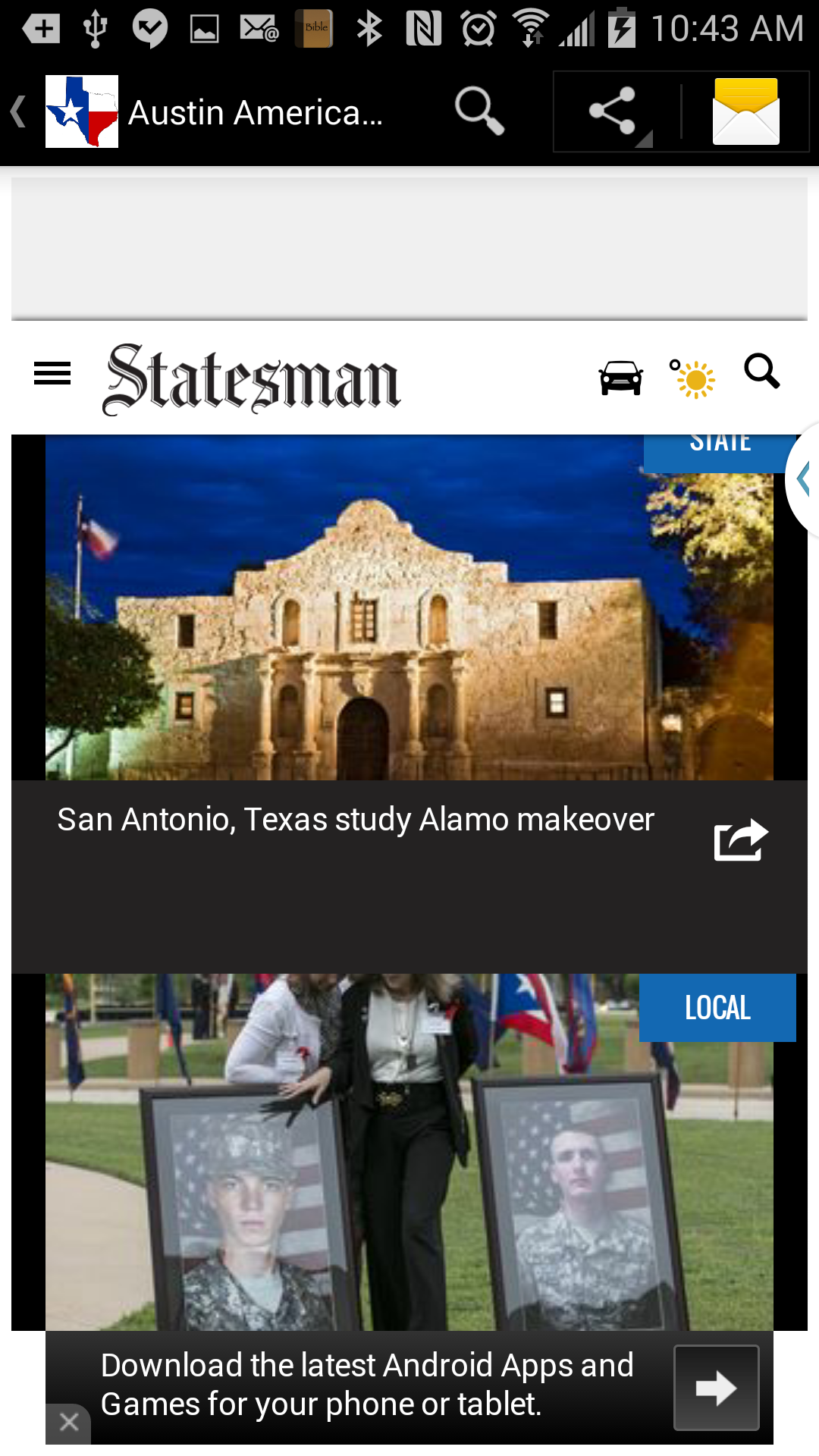Select the LOCAL section tab
Image resolution: width=819 pixels, height=1456 pixels.
click(717, 1008)
